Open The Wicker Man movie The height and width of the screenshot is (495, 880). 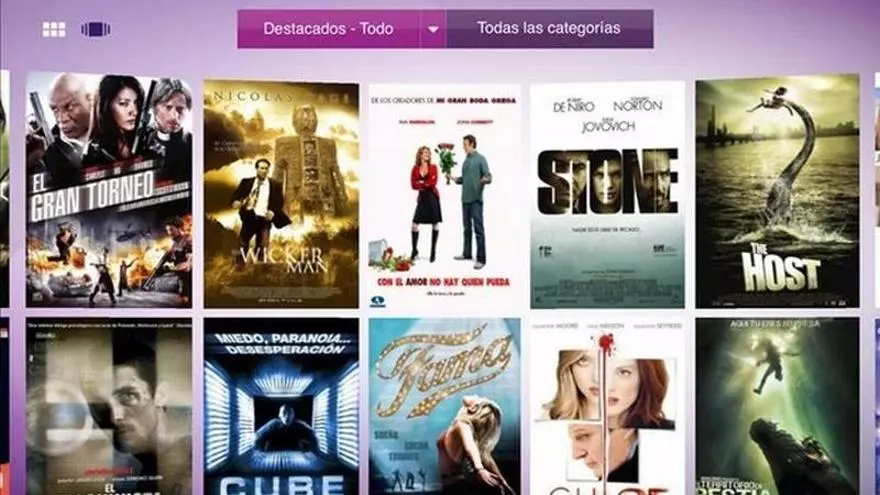pos(281,194)
